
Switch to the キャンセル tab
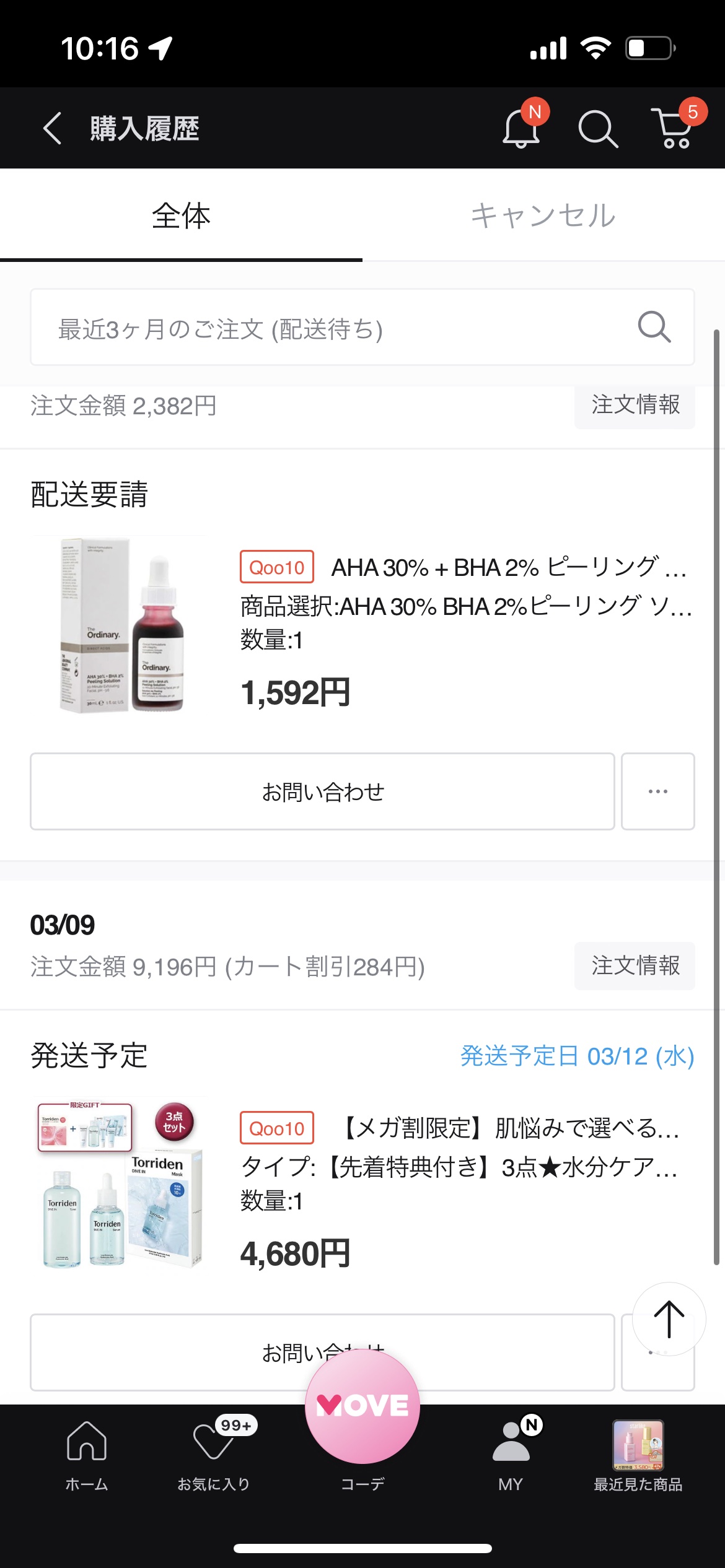point(543,216)
